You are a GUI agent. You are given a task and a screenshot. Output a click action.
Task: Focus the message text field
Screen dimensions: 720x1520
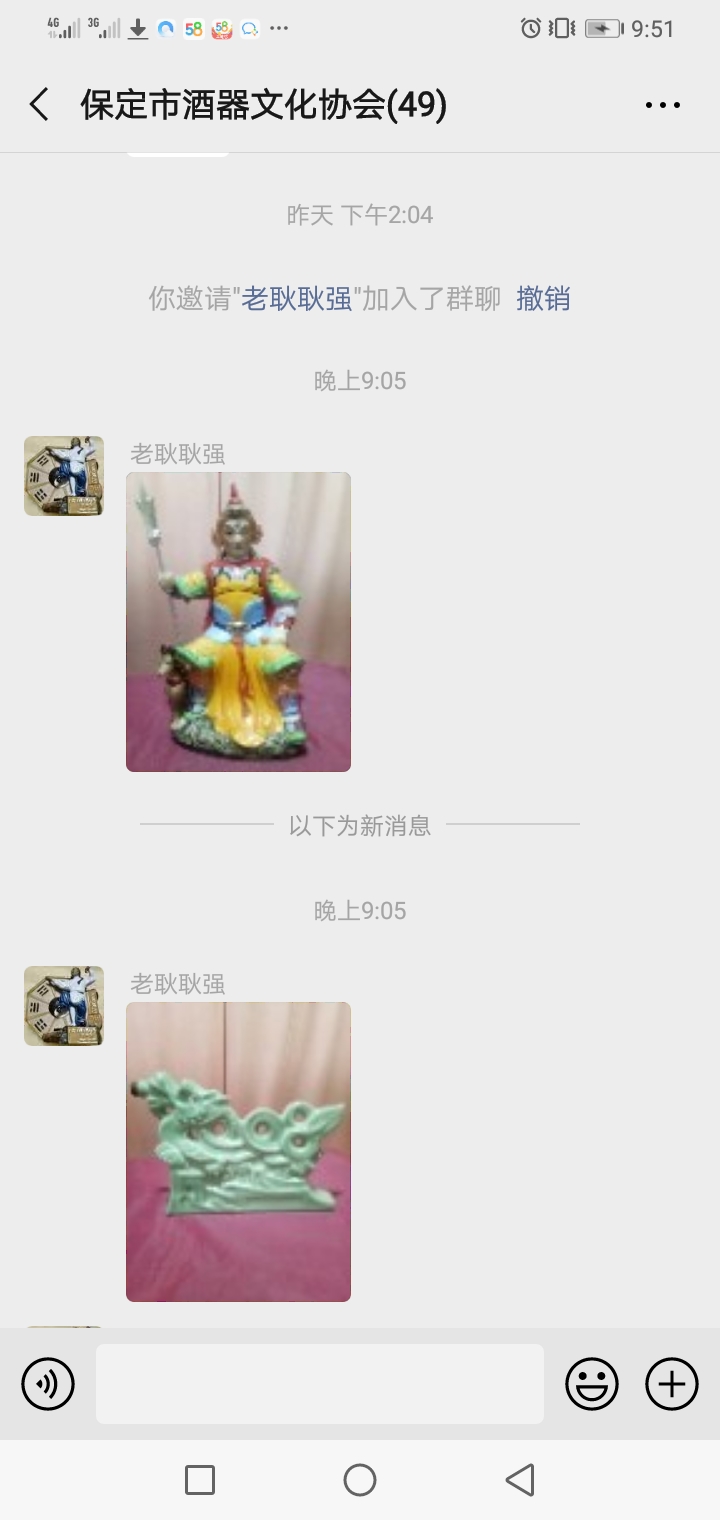pos(320,1384)
